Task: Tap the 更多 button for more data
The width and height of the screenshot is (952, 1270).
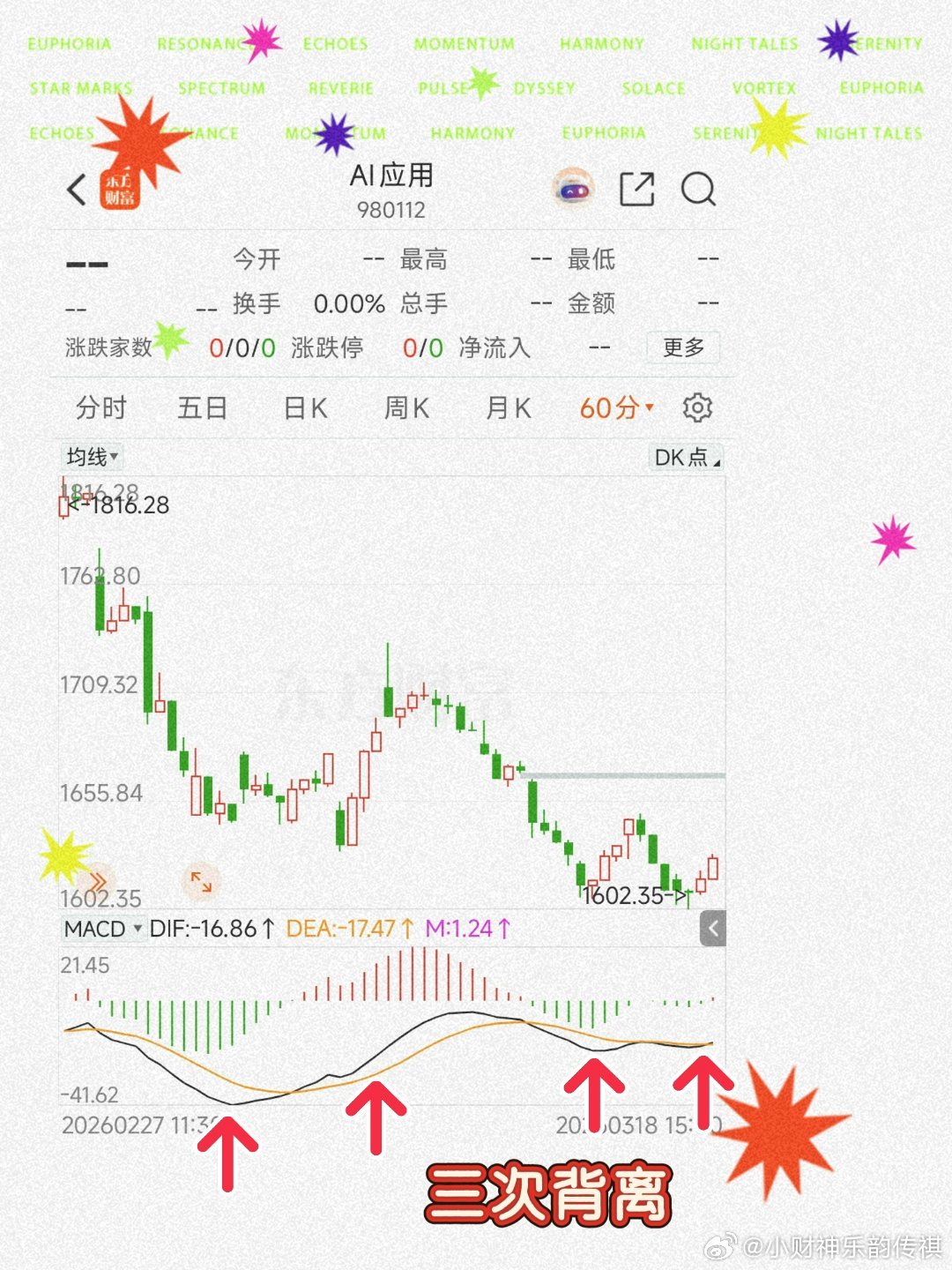Action: pos(683,347)
